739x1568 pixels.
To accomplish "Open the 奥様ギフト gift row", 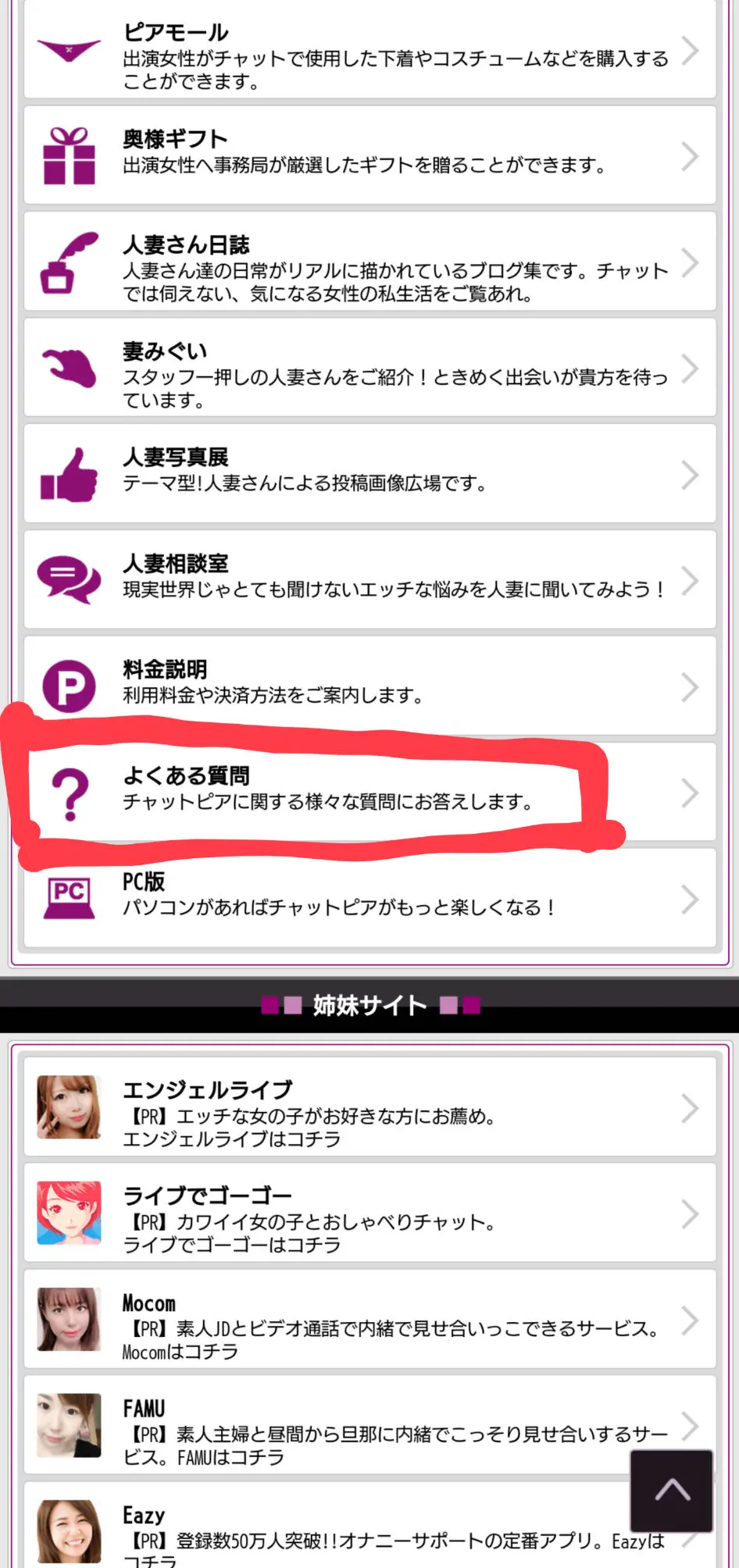I will [x=369, y=155].
